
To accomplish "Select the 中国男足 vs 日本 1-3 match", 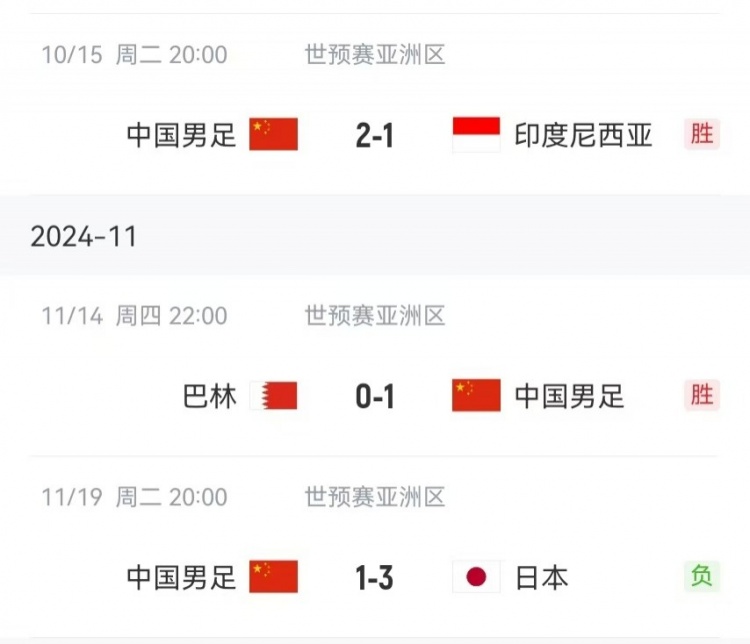I will (x=375, y=577).
